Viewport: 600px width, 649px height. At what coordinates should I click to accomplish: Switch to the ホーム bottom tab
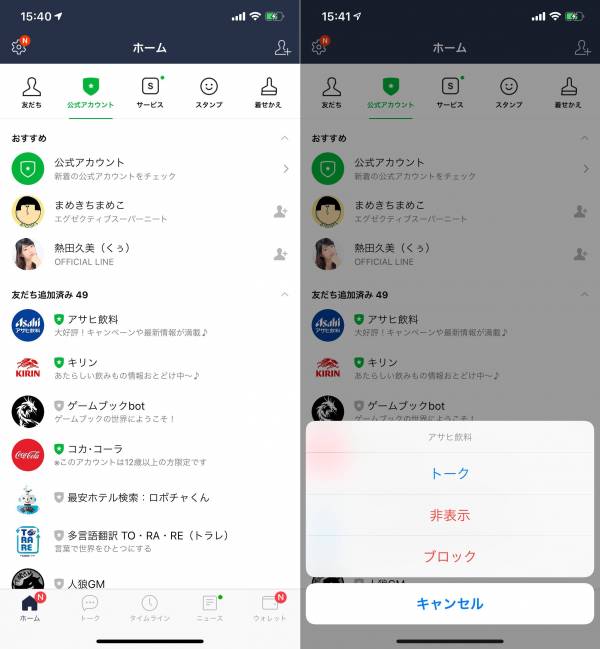click(30, 607)
